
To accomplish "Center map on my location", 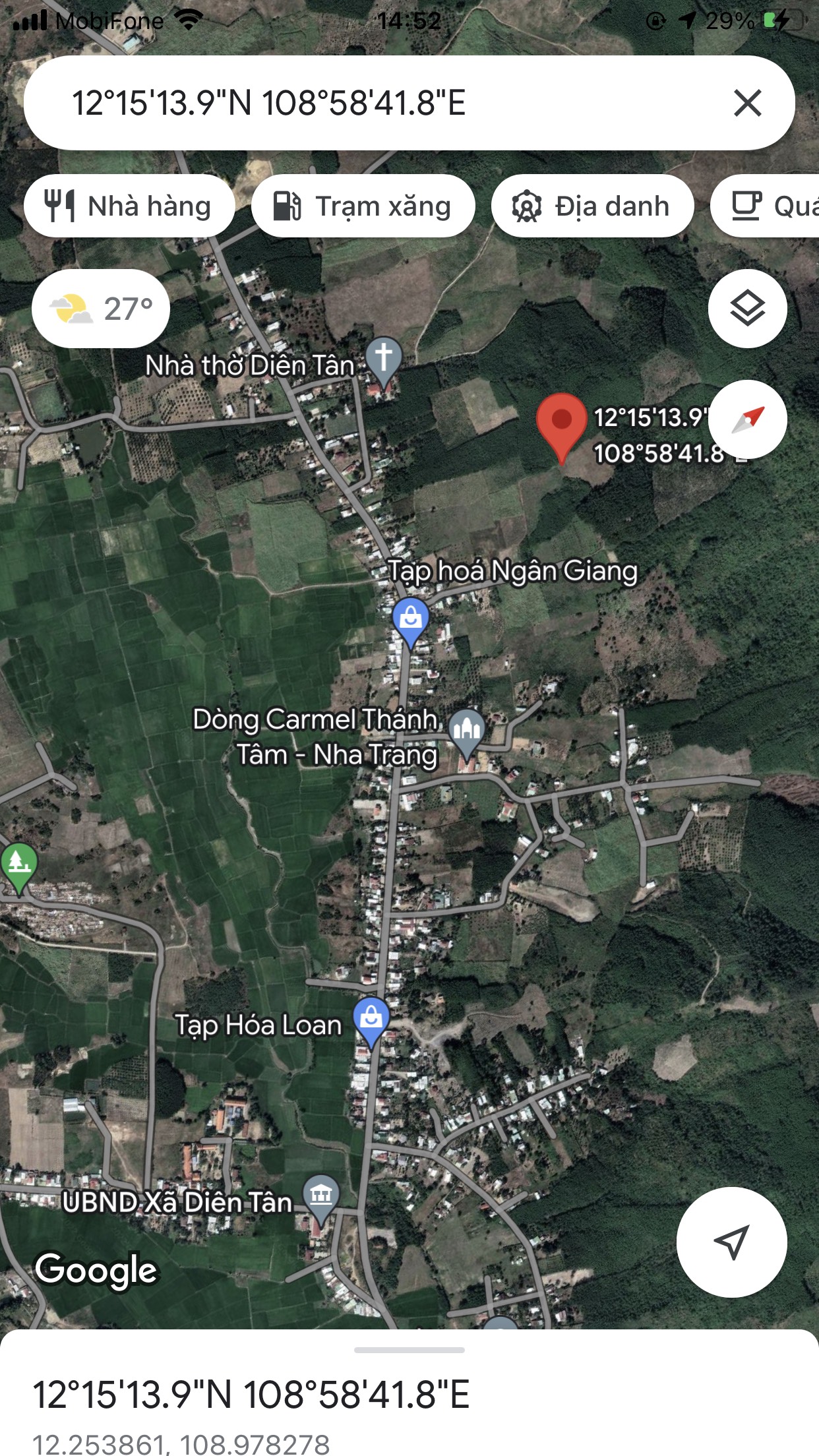I will 731,1242.
